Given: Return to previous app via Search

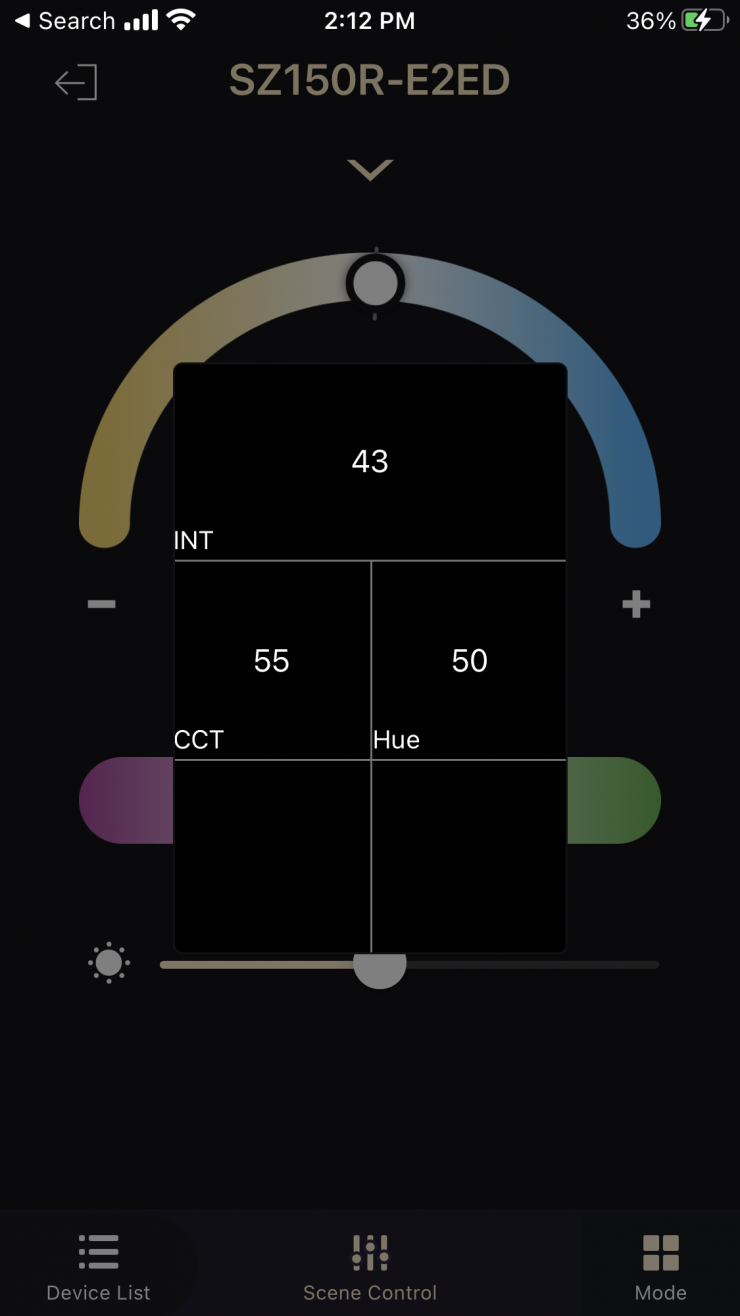Looking at the screenshot, I should point(65,20).
